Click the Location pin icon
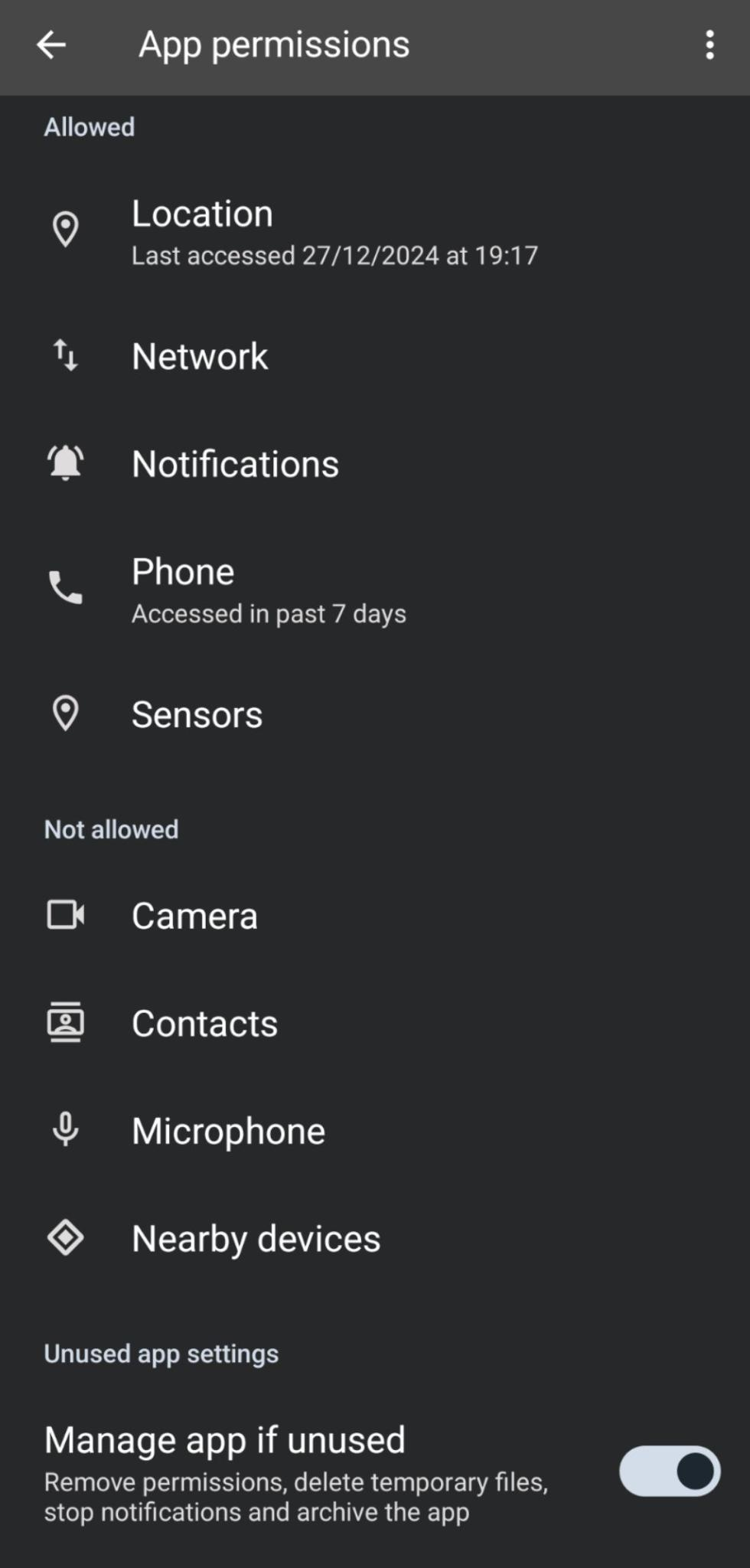The height and width of the screenshot is (1568, 750). pos(66,228)
